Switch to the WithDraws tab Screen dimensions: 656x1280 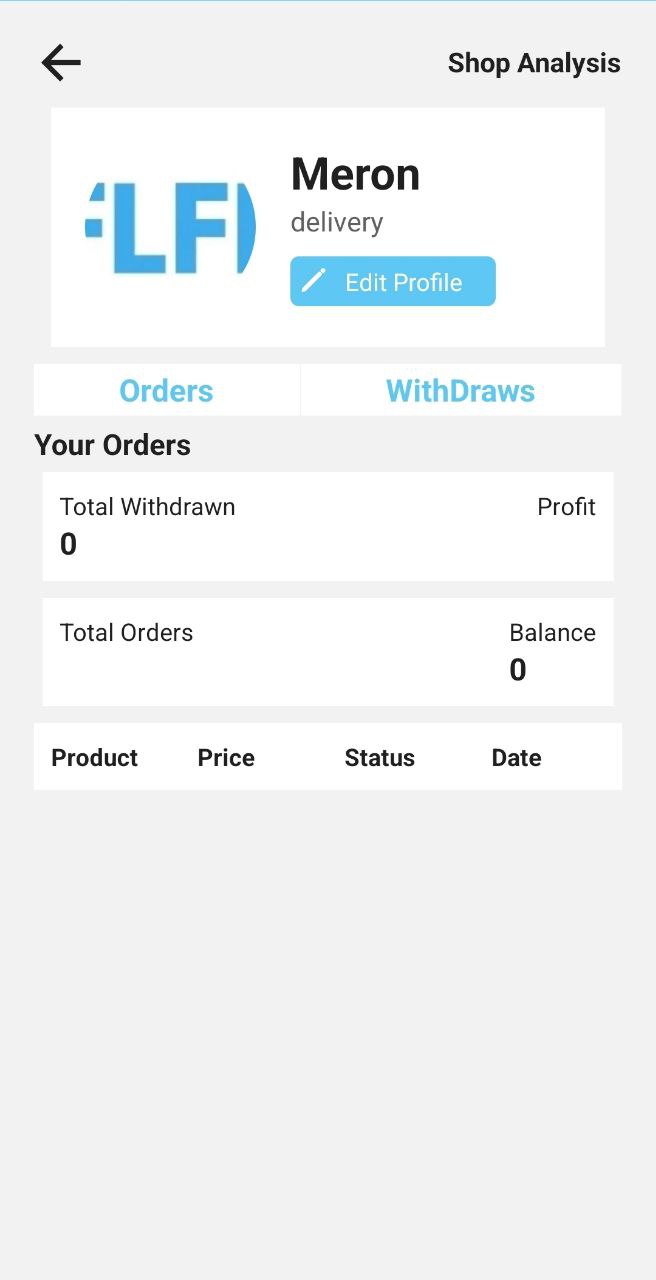click(461, 390)
